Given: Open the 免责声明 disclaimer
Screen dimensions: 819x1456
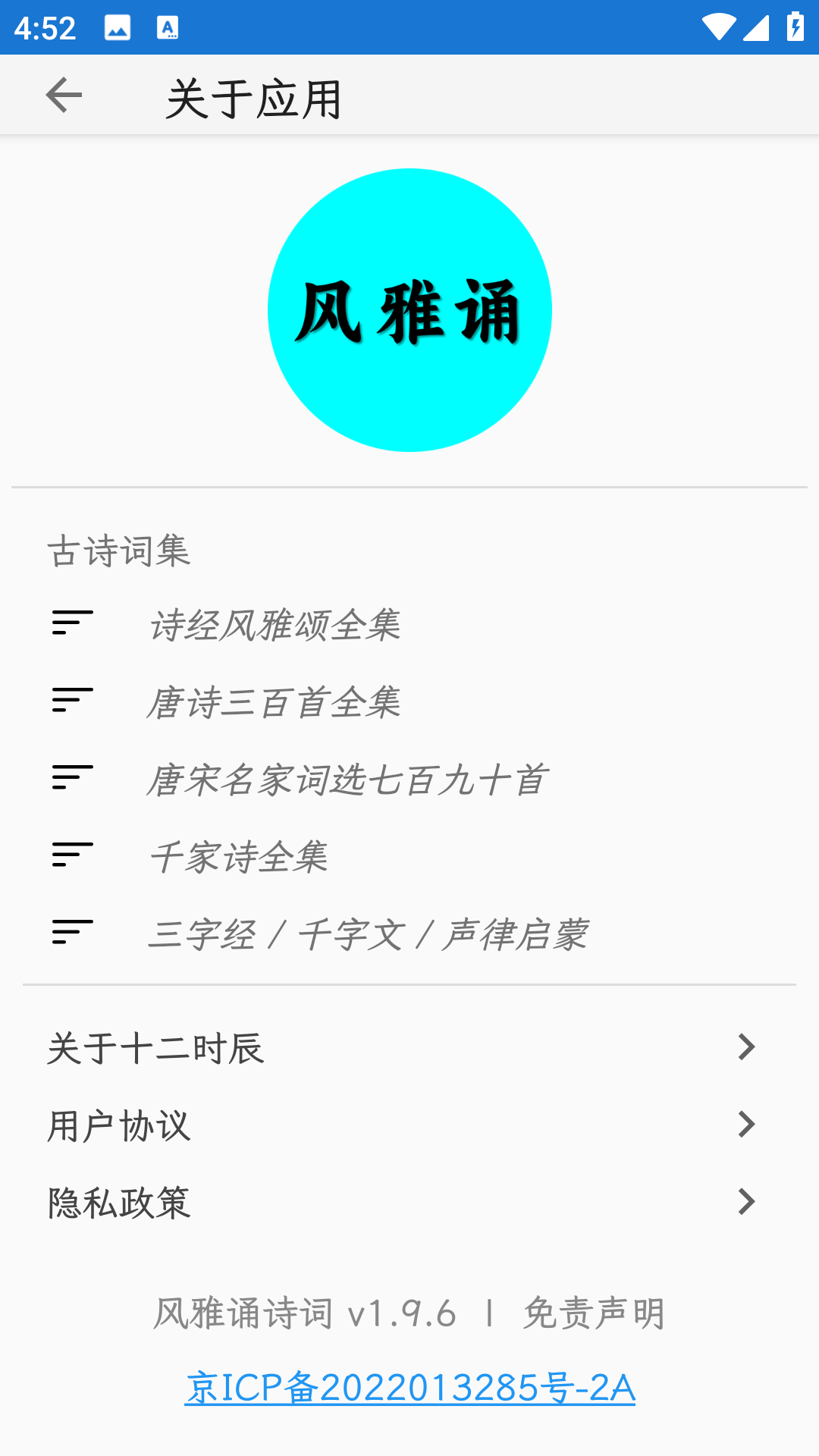Looking at the screenshot, I should [594, 1313].
